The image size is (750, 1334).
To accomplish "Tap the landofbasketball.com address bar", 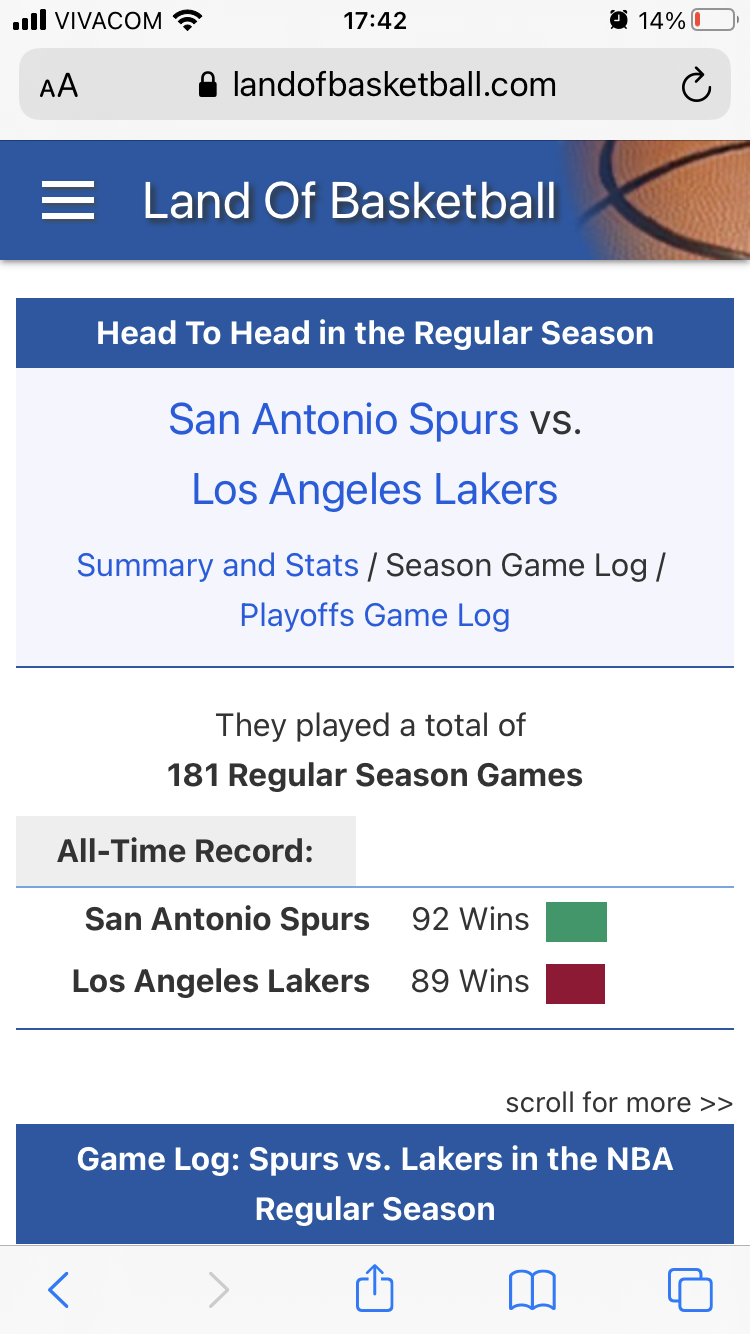I will point(376,85).
